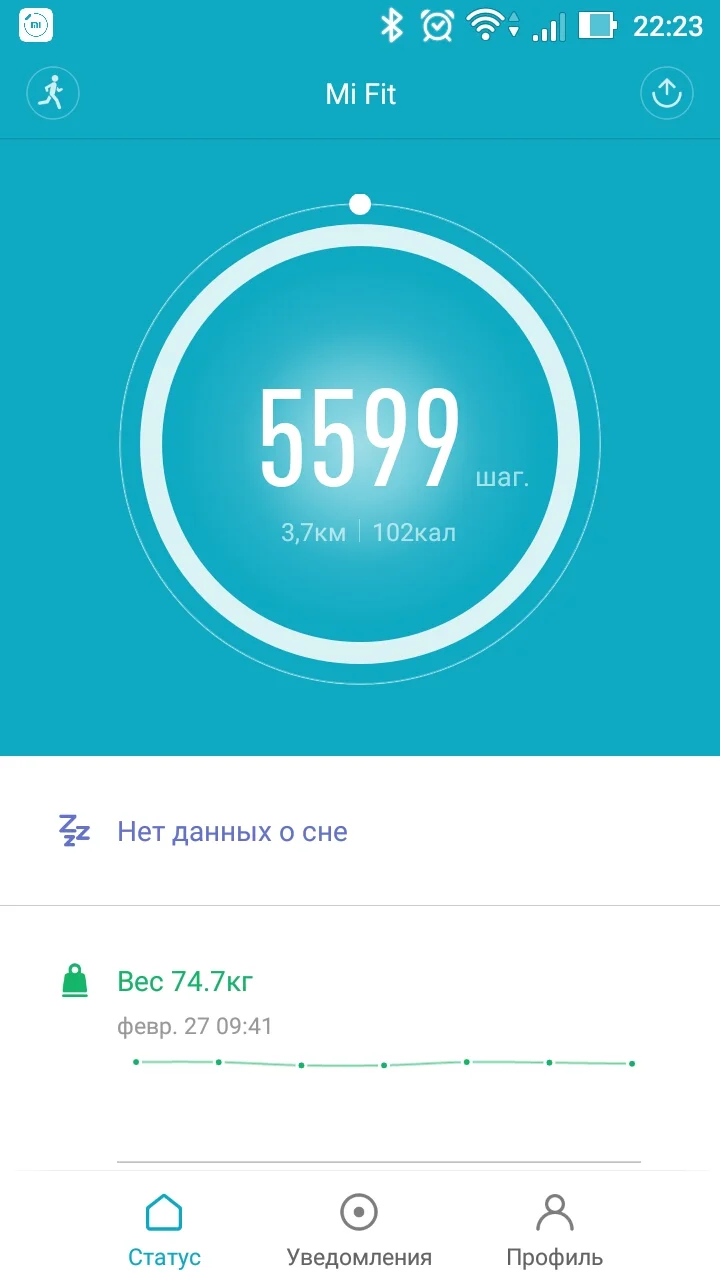
Task: Open the running activity icon
Action: [52, 94]
